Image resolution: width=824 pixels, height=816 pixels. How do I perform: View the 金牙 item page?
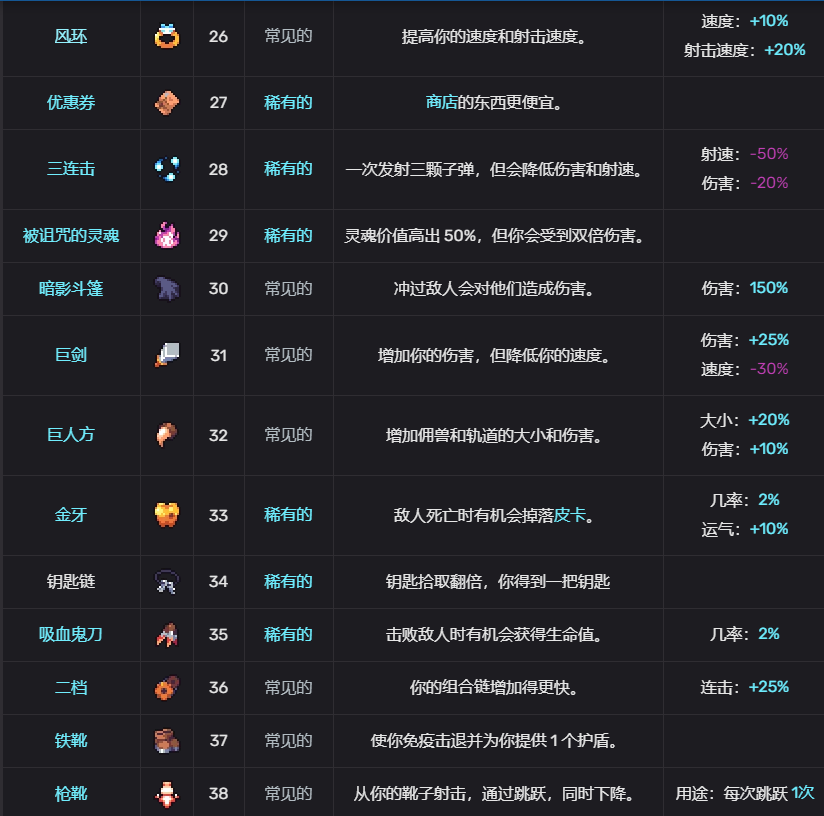click(70, 515)
